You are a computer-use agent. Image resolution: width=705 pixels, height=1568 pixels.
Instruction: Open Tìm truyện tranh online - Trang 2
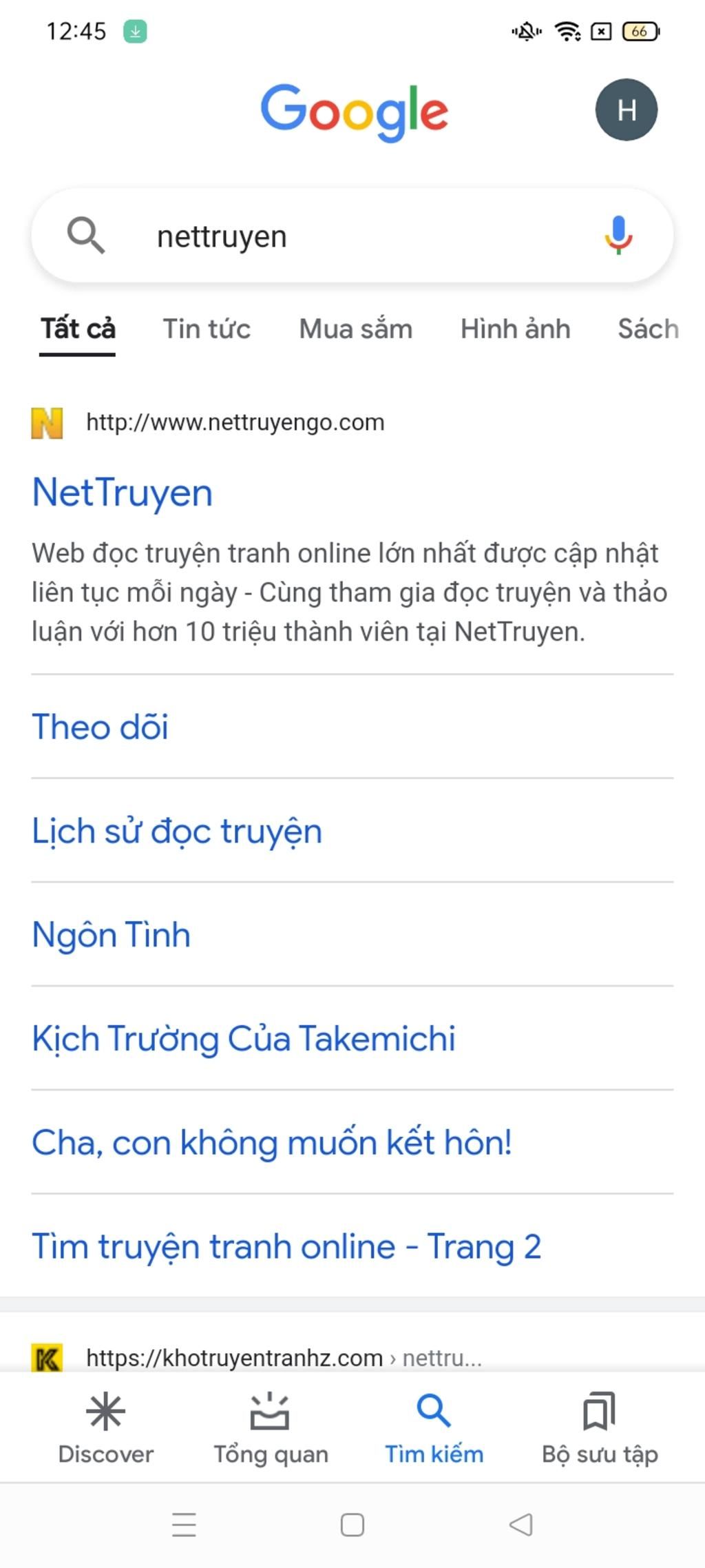pos(286,1247)
